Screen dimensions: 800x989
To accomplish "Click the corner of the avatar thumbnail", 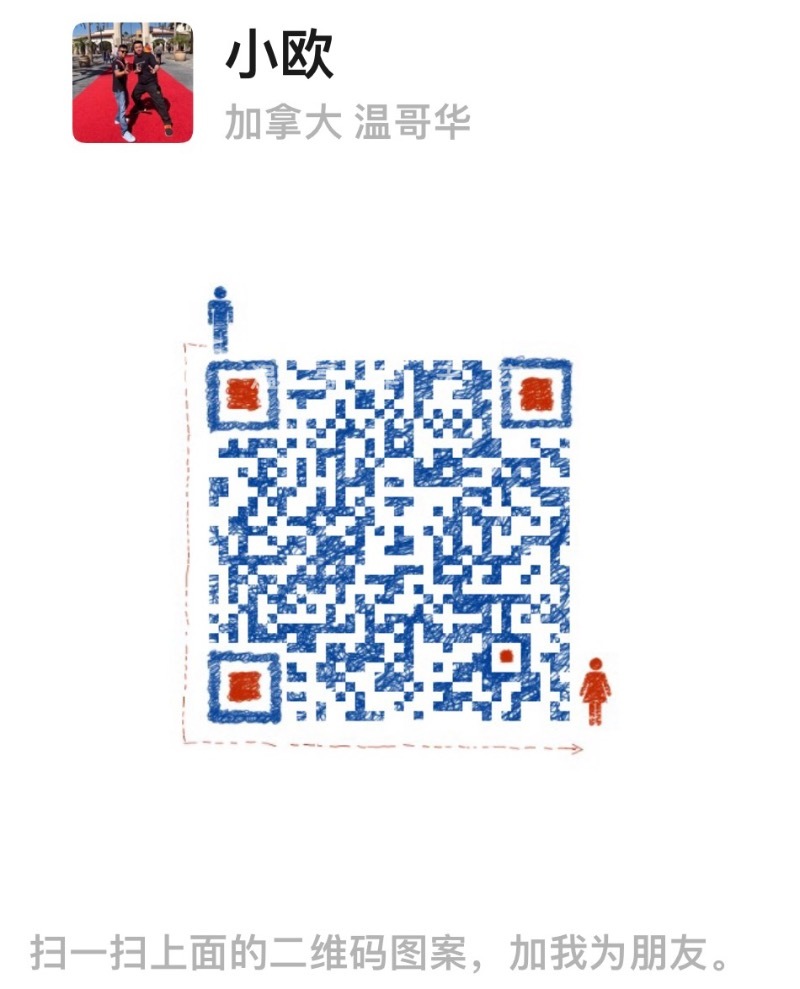I will pos(80,32).
